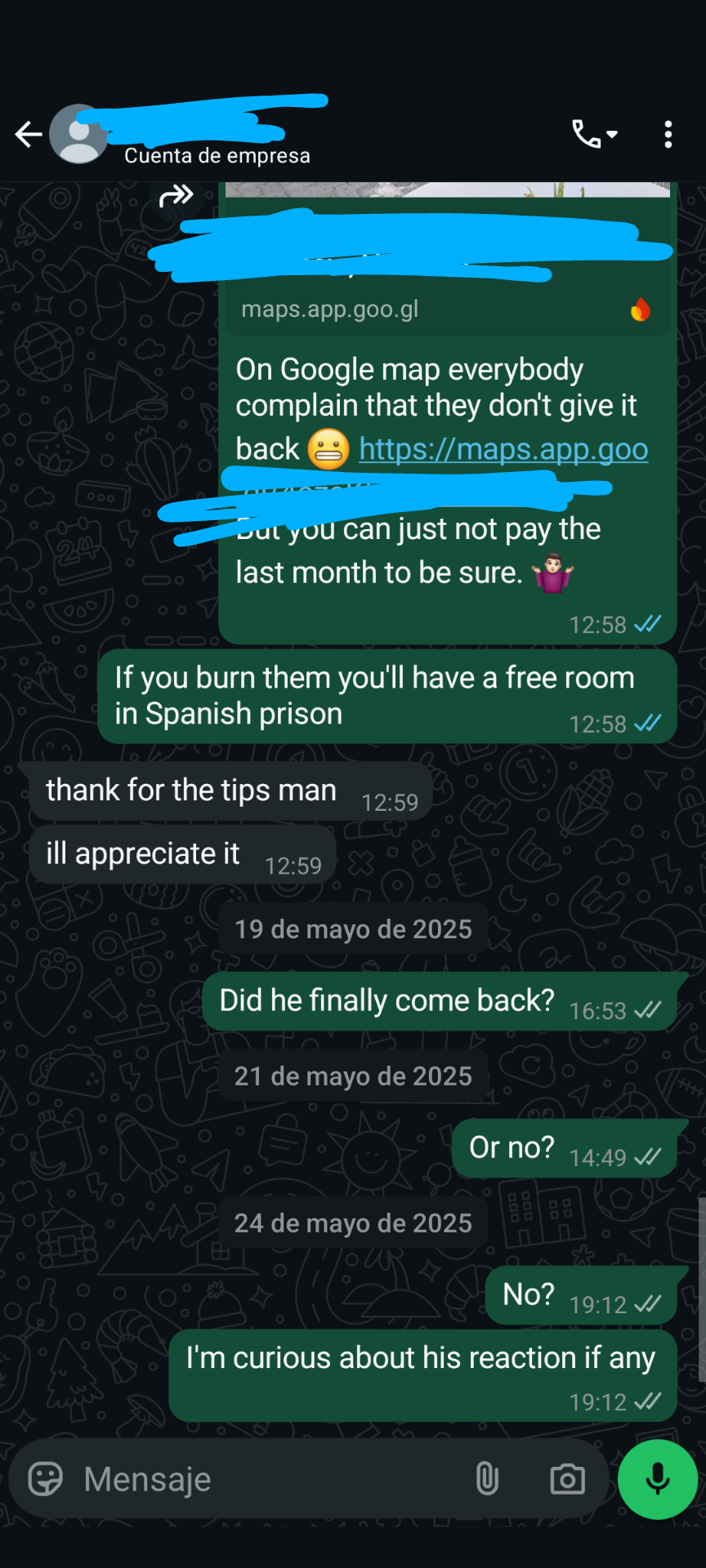Open the camera from the message bar
This screenshot has width=706, height=1568.
pos(567,1479)
